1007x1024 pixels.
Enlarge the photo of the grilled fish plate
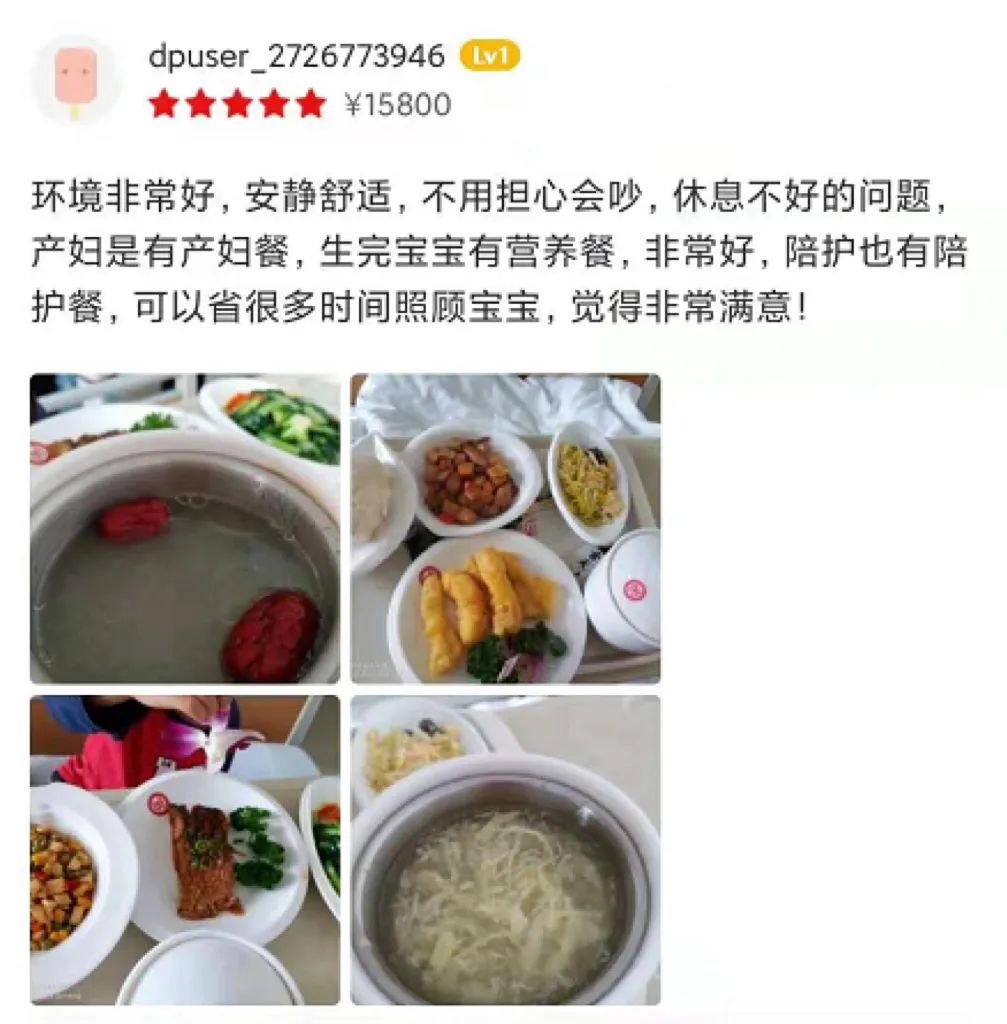point(185,850)
